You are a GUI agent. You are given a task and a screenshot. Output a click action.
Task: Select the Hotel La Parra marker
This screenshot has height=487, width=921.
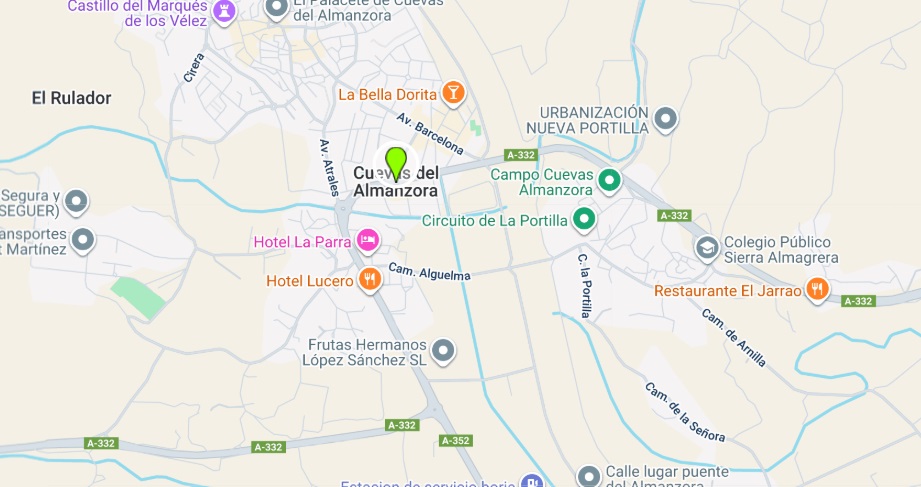tap(368, 241)
